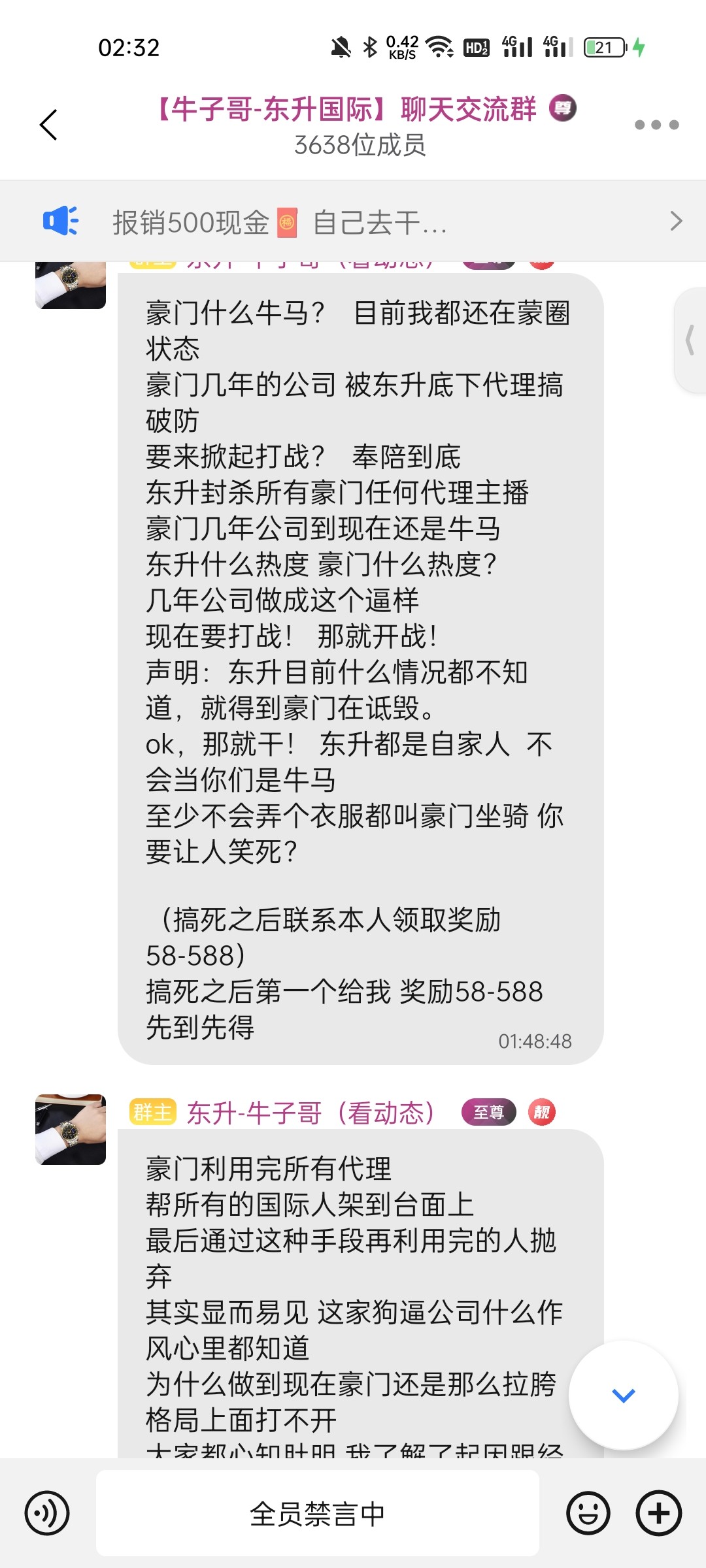Open the three-dot group options menu

pyautogui.click(x=656, y=125)
